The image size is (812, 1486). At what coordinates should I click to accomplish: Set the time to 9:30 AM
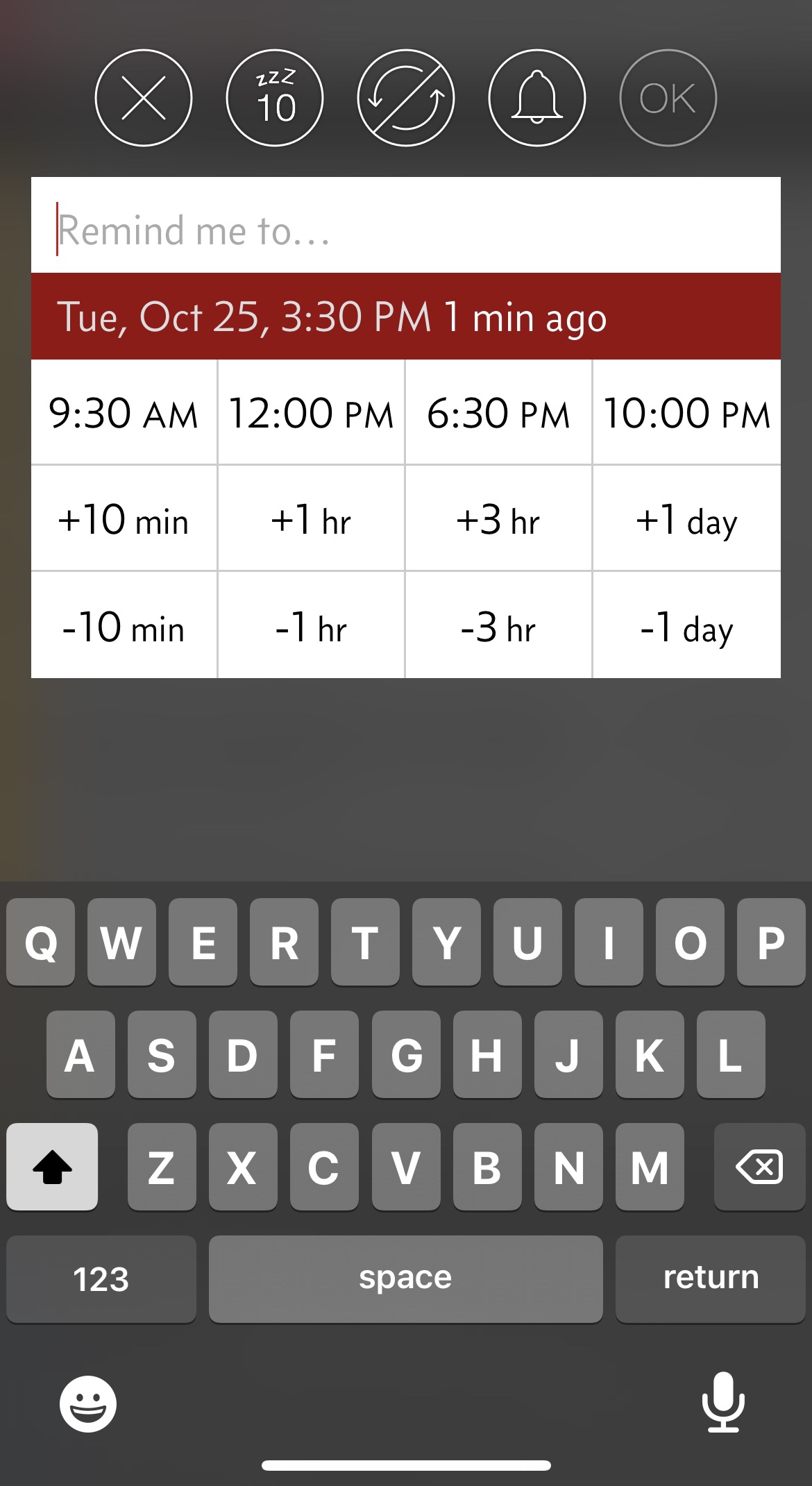(124, 412)
